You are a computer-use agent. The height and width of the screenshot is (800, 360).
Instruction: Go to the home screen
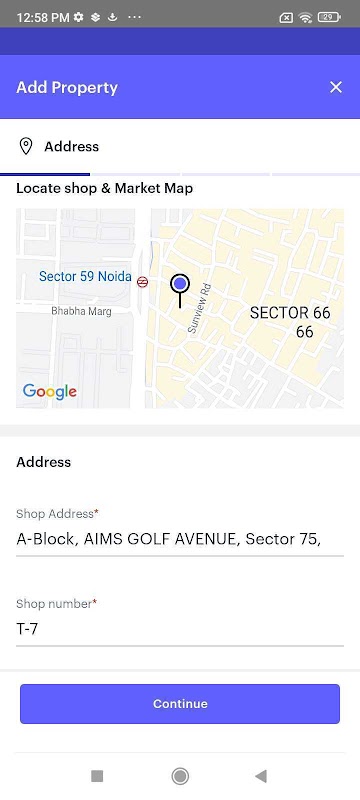pos(180,777)
